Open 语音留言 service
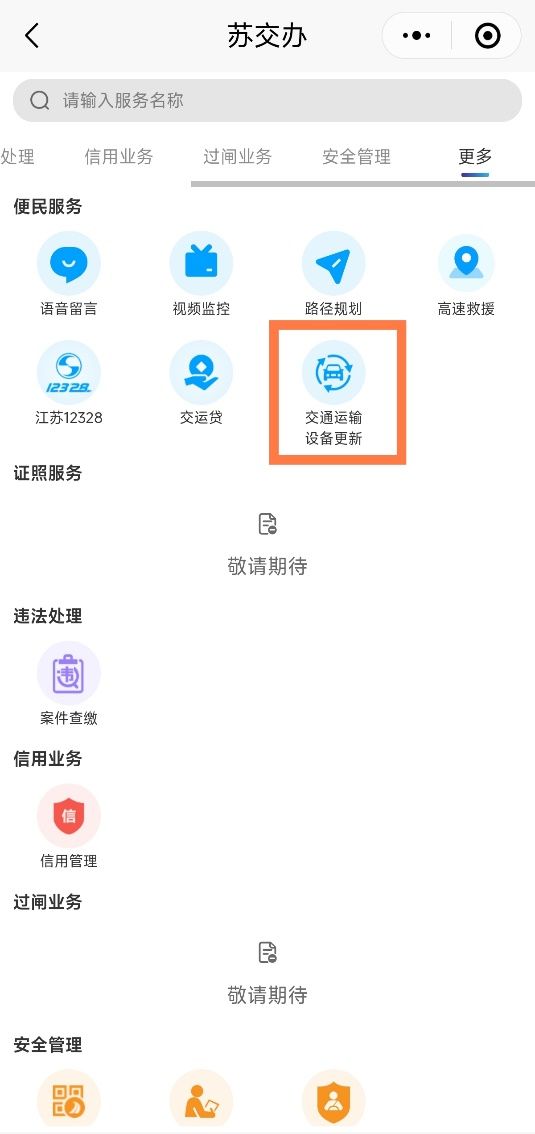 coord(69,275)
